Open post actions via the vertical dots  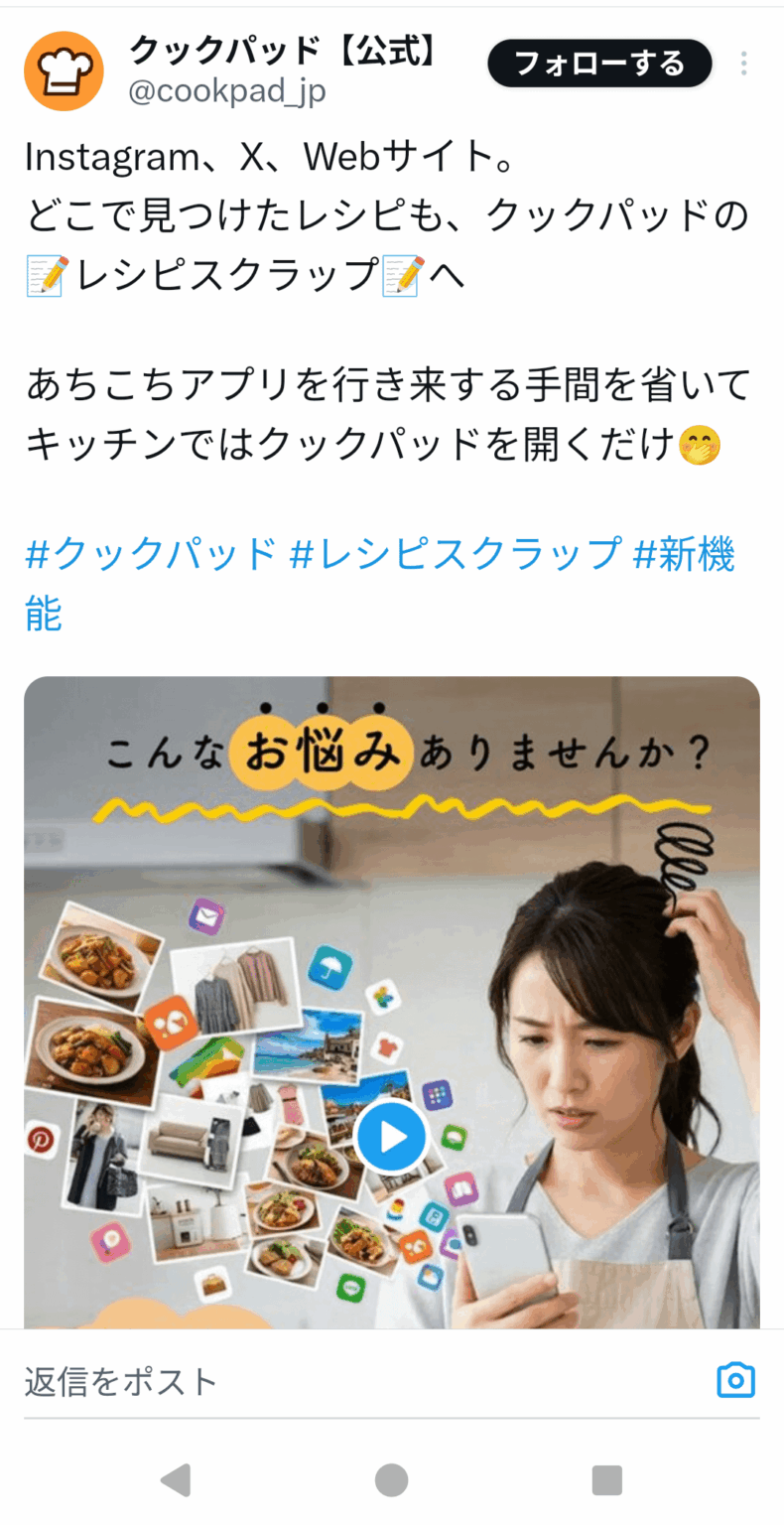743,64
